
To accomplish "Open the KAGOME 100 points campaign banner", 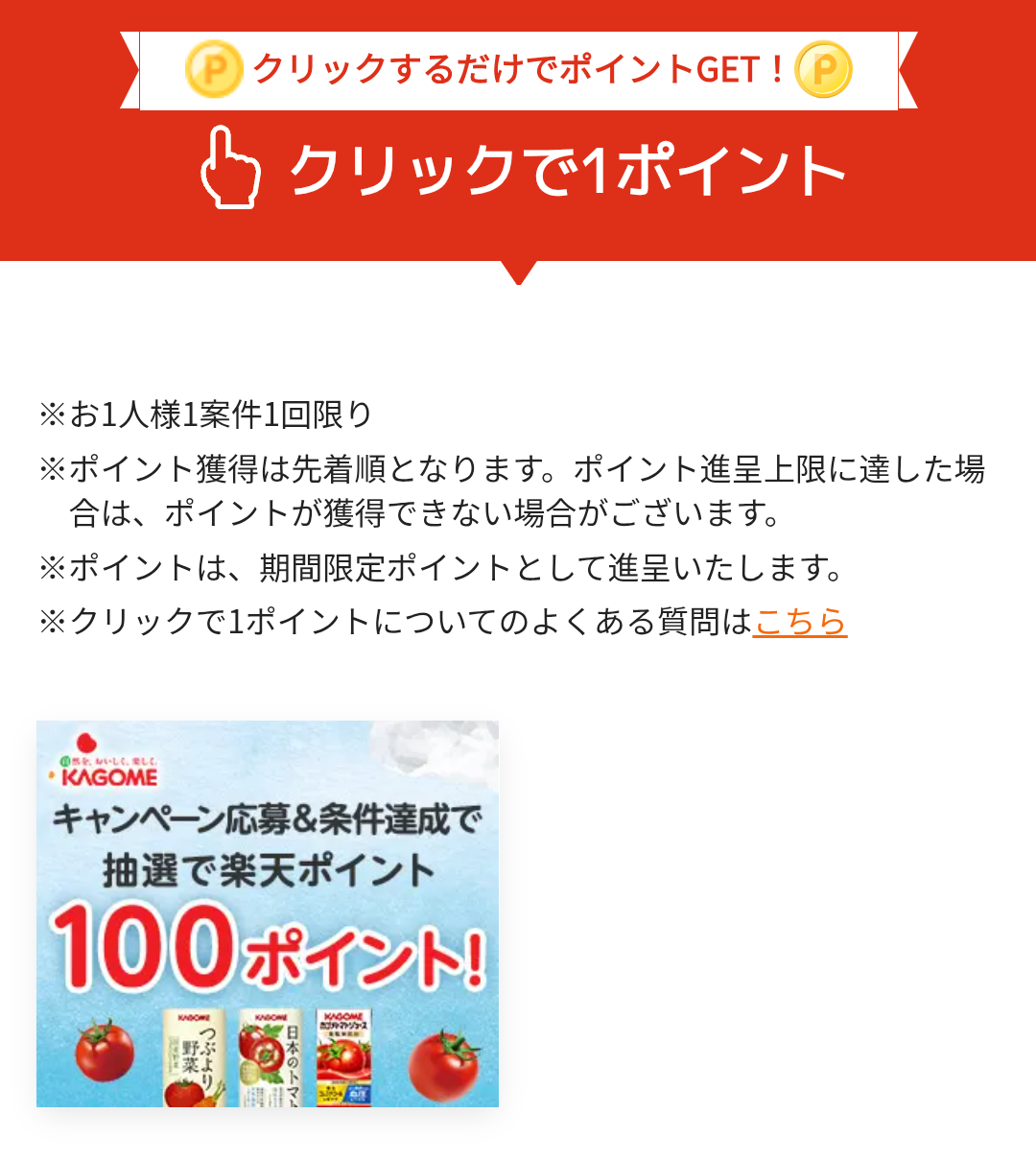I will [x=268, y=913].
